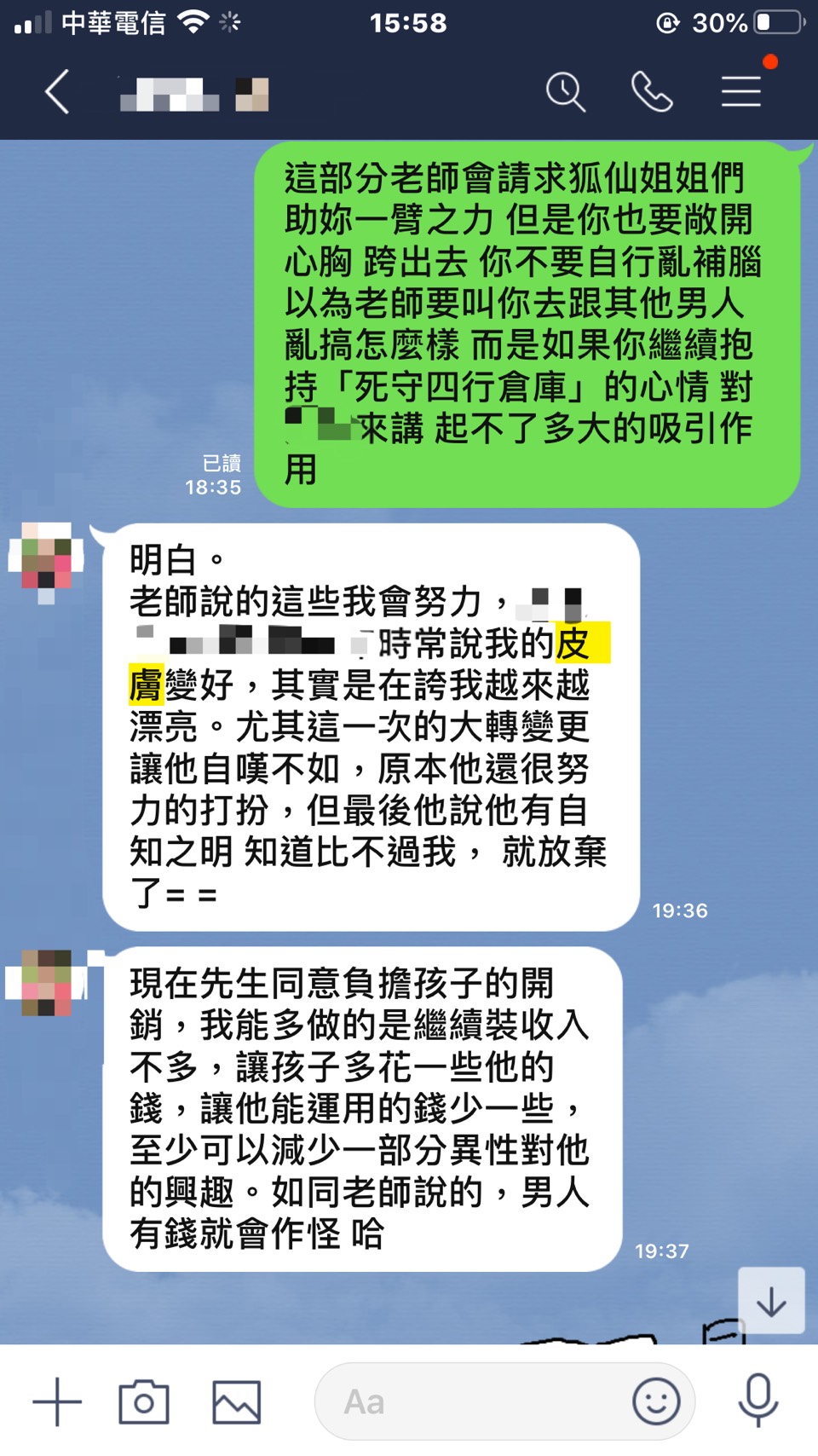Record a voice message

(758, 1400)
